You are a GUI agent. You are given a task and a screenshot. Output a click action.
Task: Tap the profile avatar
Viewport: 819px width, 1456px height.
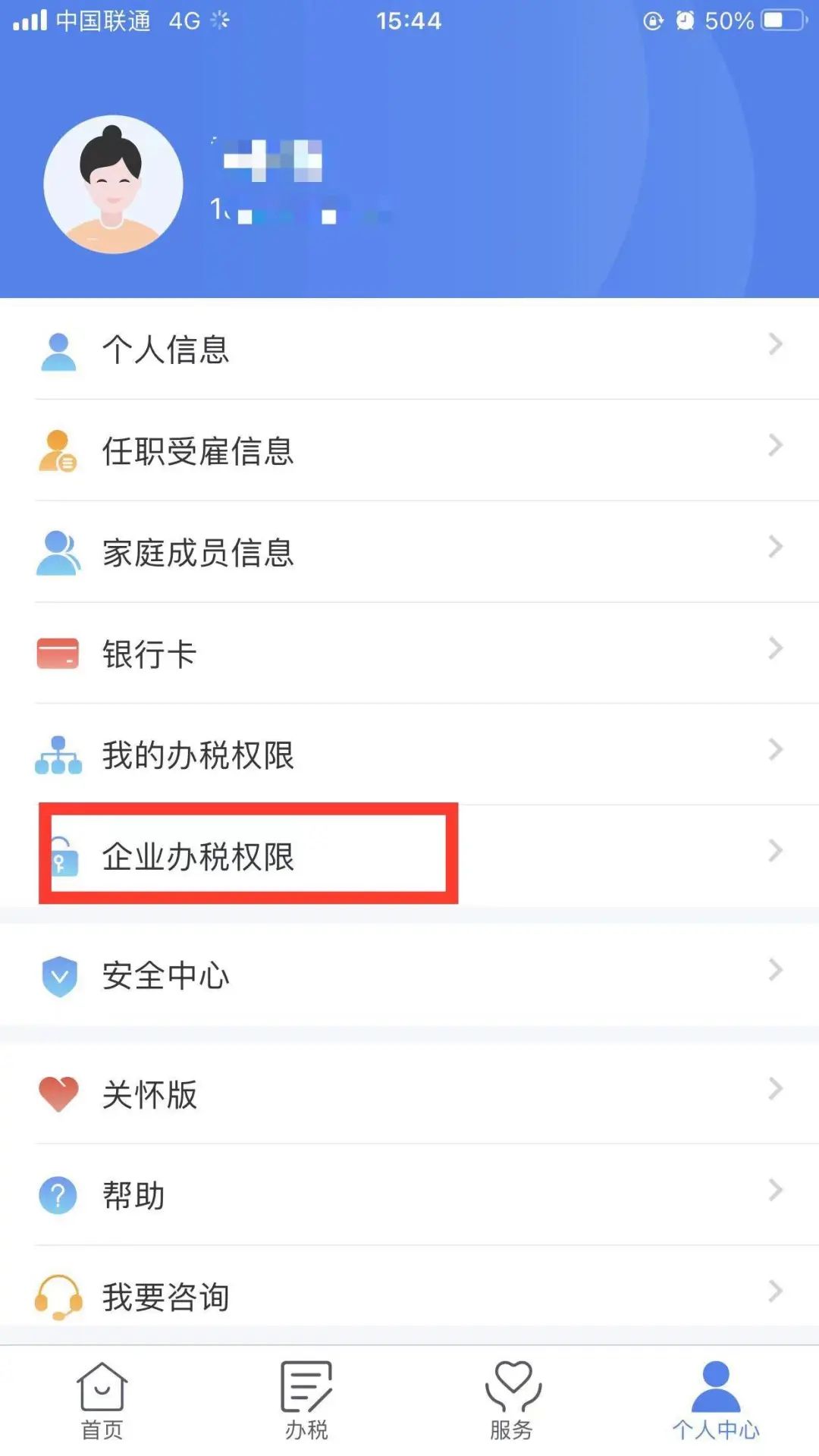(114, 184)
